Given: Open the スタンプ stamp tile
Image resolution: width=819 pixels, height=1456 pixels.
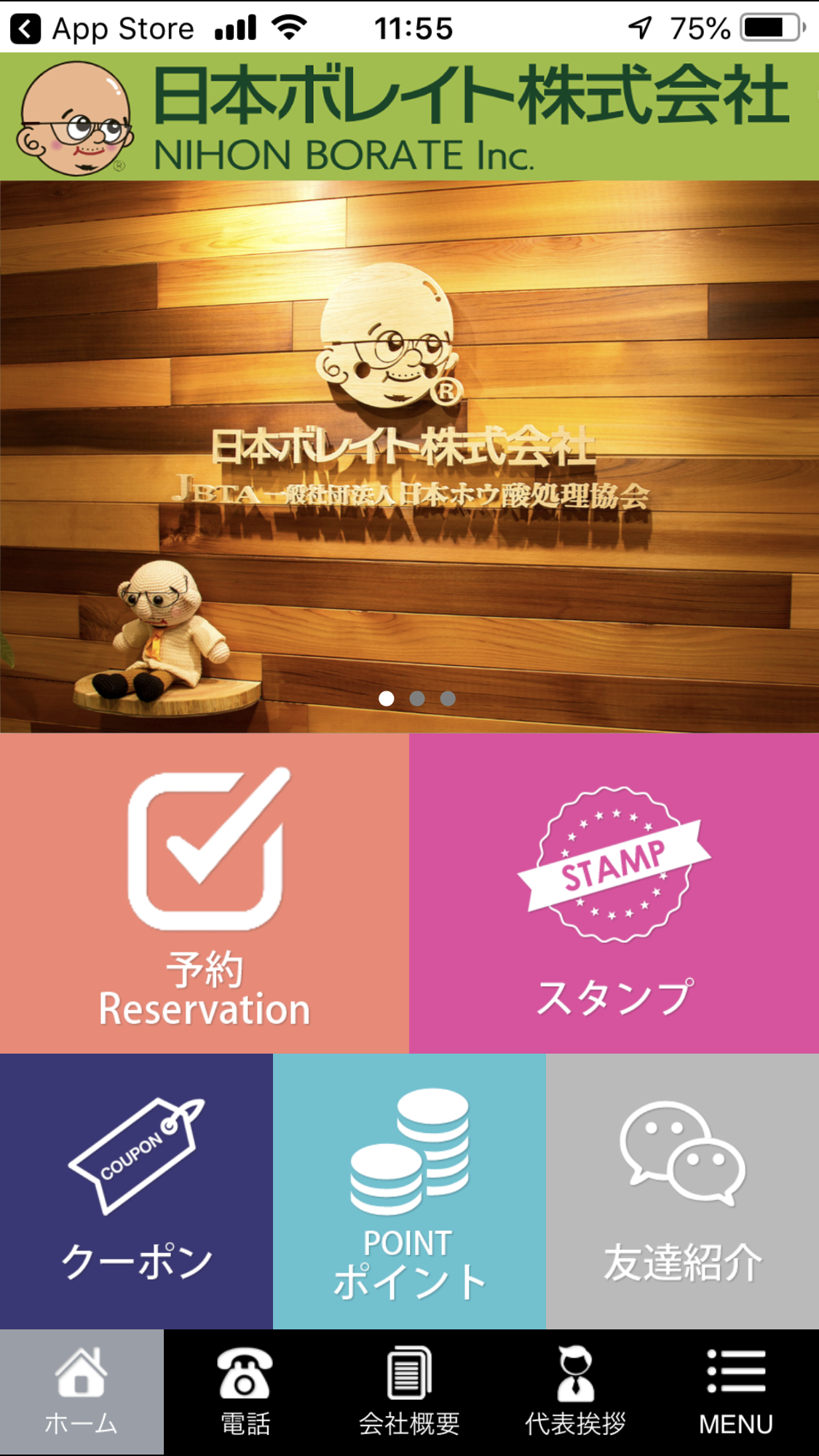Looking at the screenshot, I should pos(614,893).
